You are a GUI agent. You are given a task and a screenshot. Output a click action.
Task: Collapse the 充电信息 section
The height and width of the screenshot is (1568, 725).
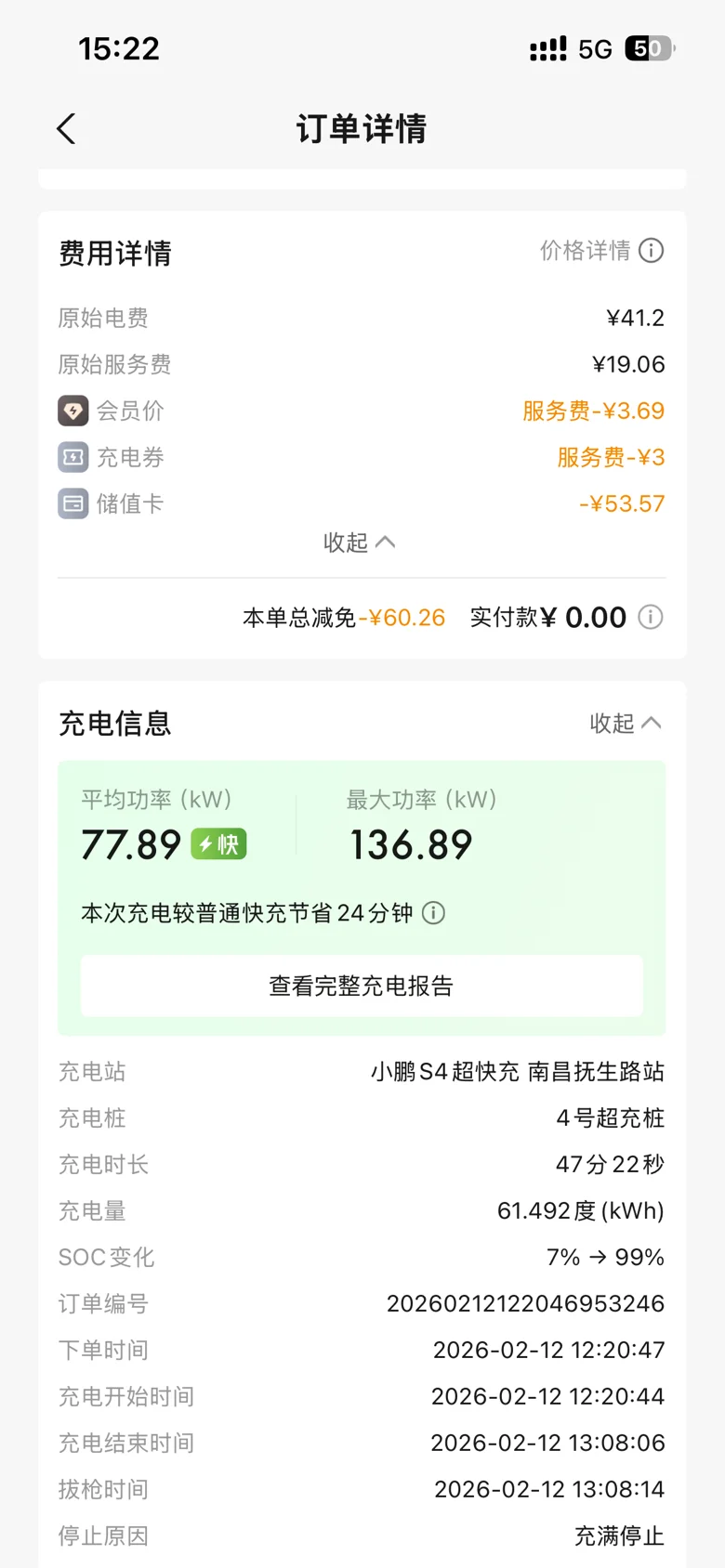tap(626, 724)
